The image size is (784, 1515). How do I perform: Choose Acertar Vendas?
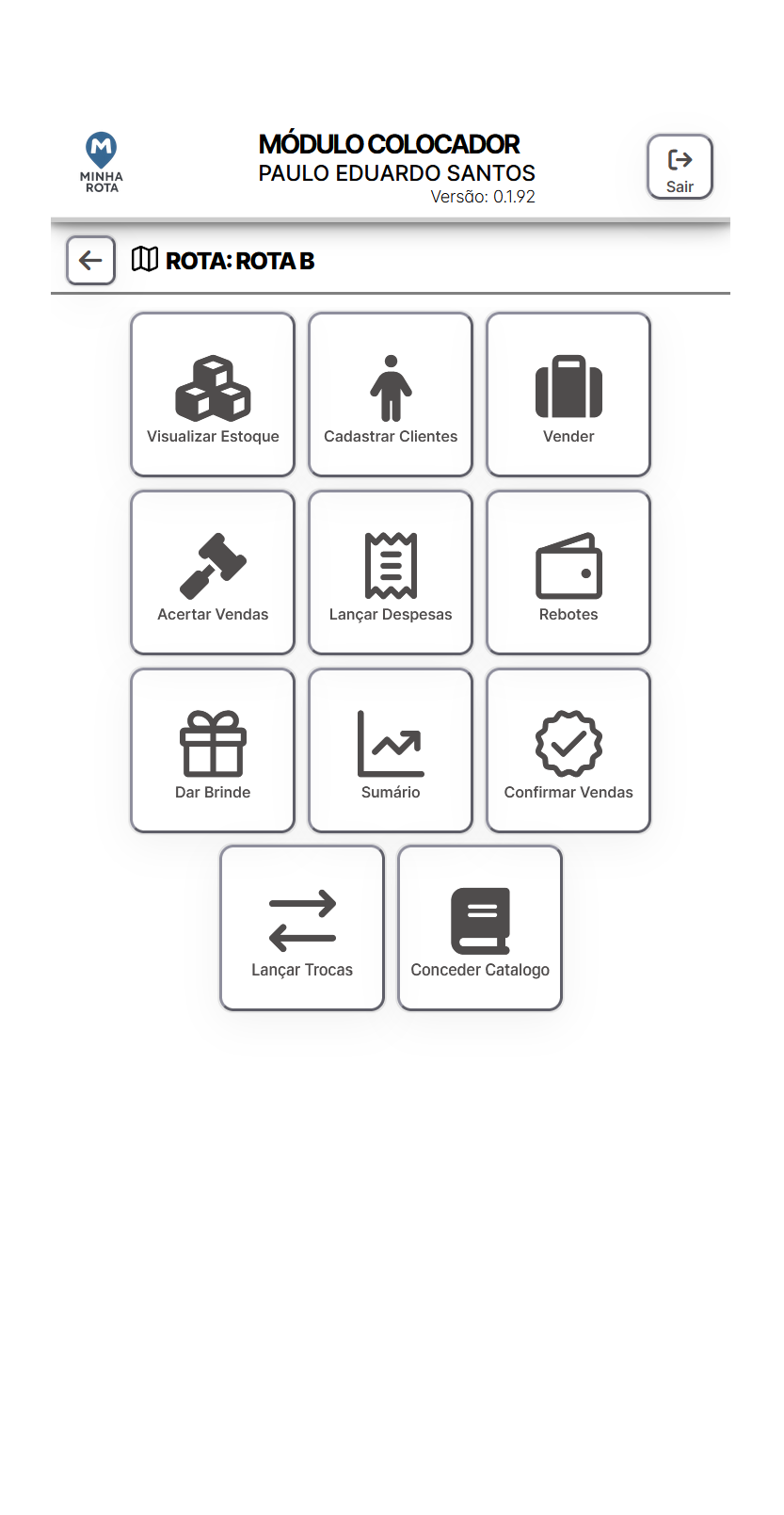[x=213, y=572]
